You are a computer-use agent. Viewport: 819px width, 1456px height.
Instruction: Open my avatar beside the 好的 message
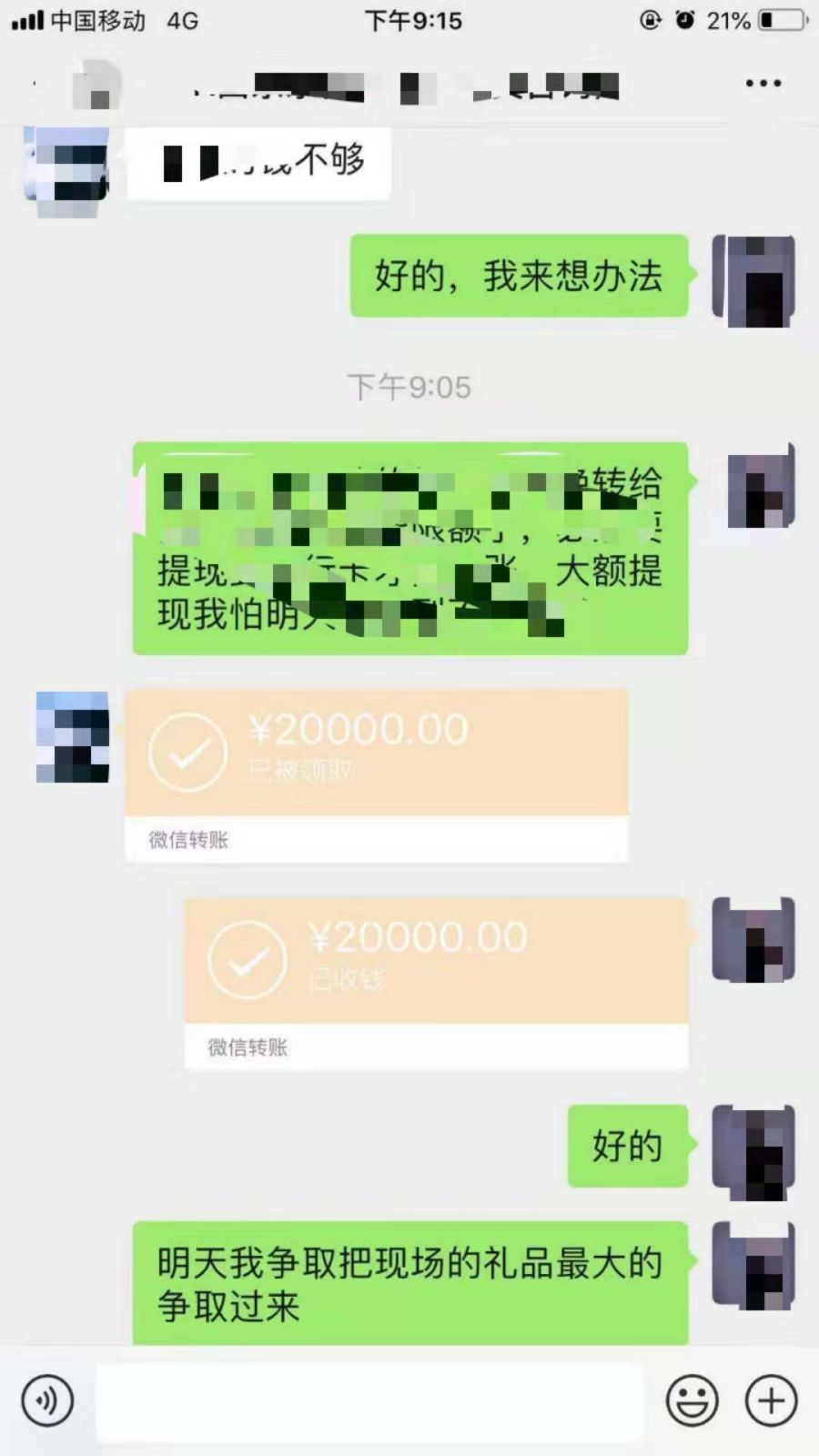coord(753,1150)
